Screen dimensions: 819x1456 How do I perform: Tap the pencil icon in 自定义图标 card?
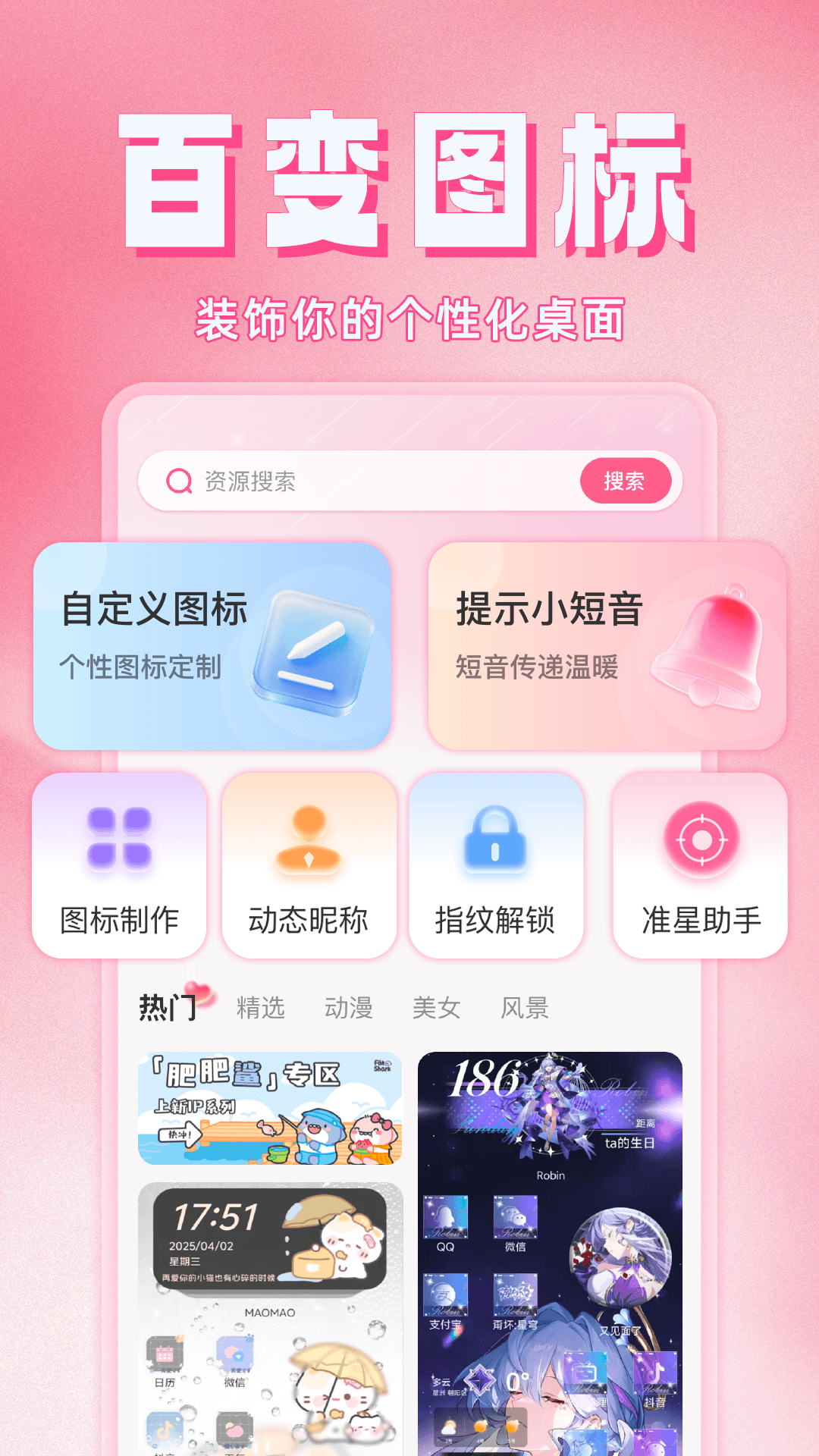(318, 652)
